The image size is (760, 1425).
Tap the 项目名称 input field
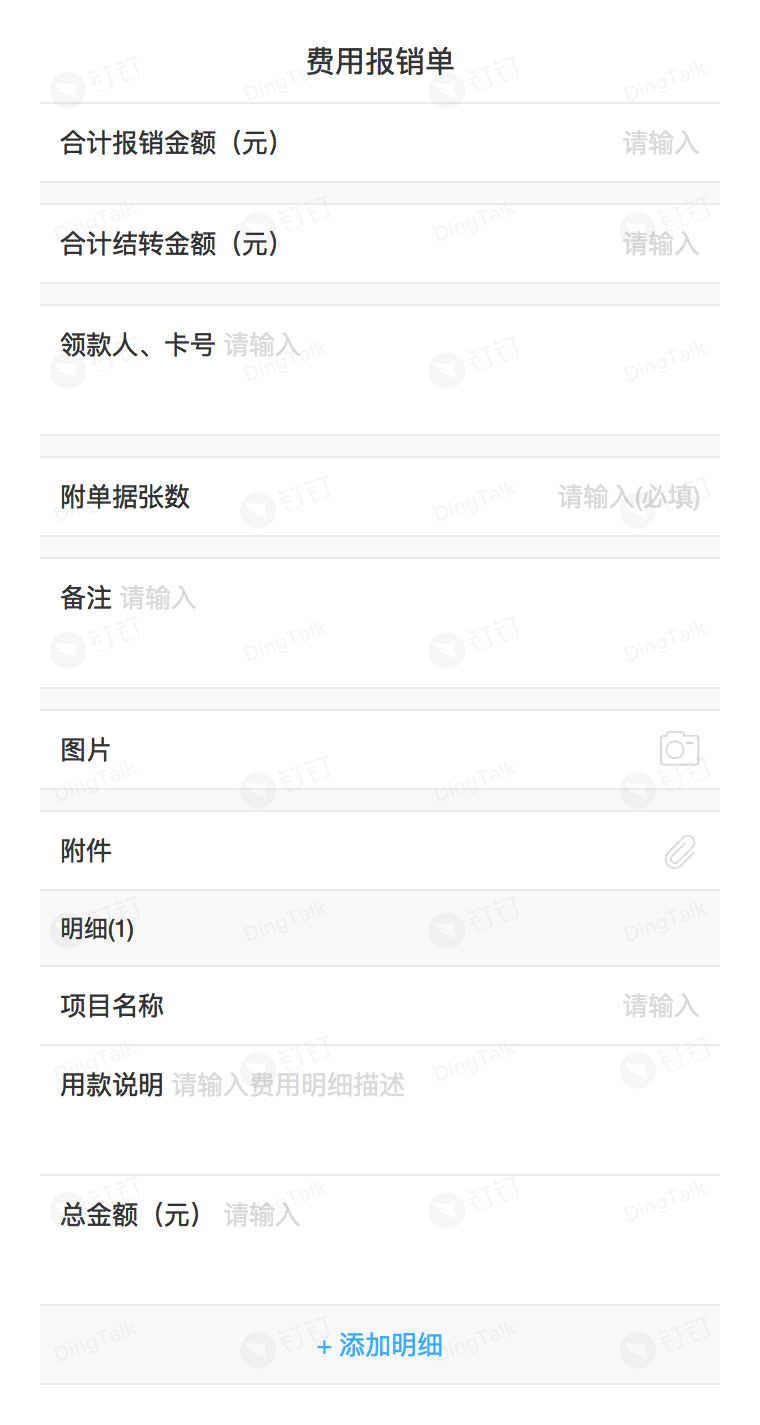pyautogui.click(x=660, y=1006)
